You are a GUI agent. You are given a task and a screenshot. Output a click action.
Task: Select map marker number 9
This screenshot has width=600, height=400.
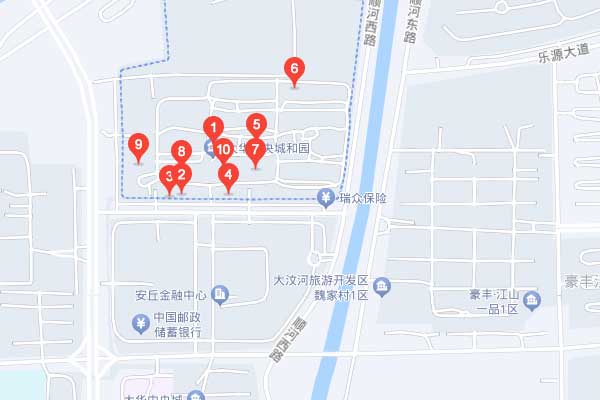pyautogui.click(x=139, y=145)
